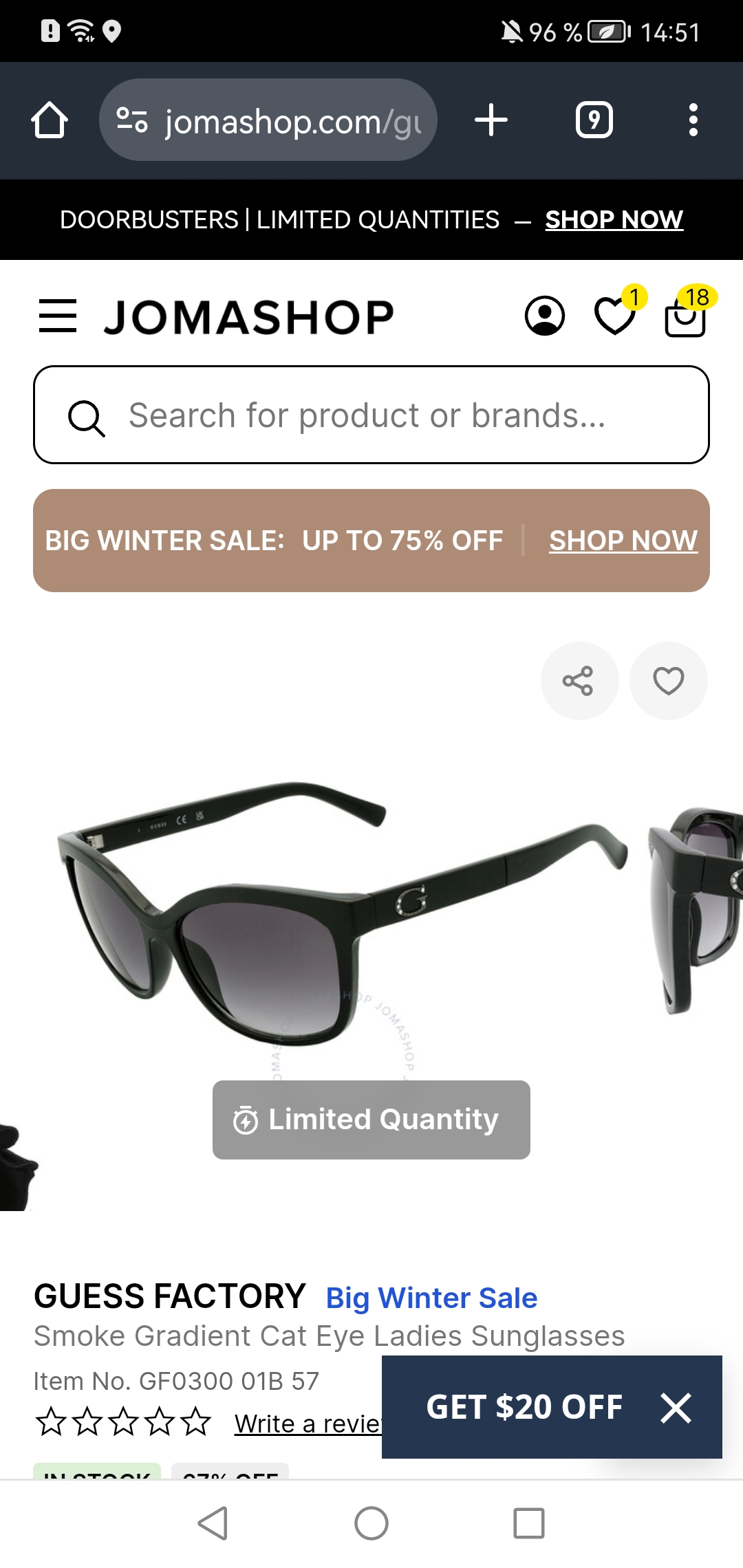The height and width of the screenshot is (1568, 743).
Task: Open the shopping bag with 18 items
Action: pos(685,318)
